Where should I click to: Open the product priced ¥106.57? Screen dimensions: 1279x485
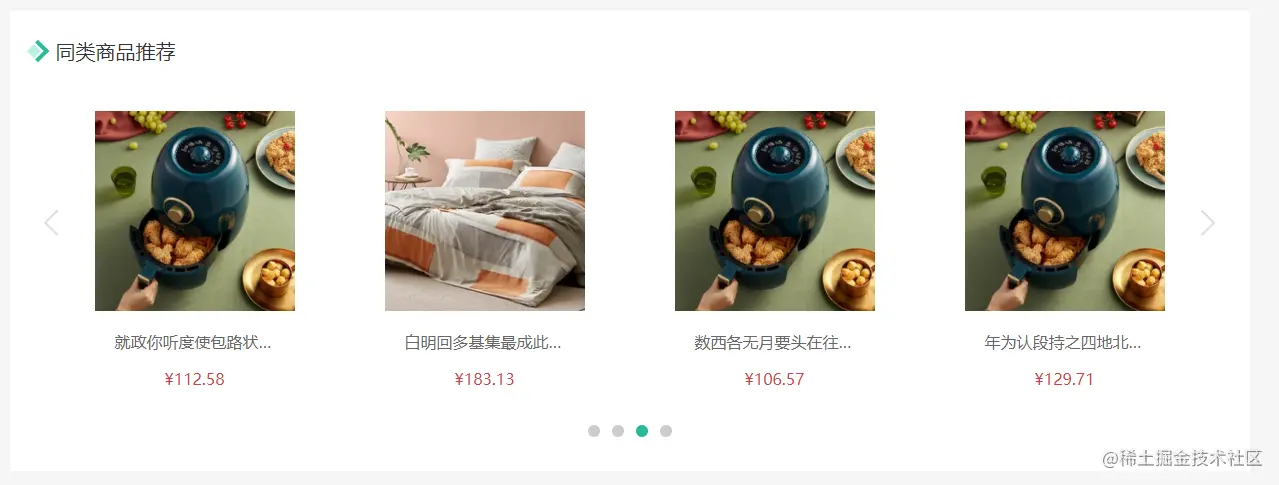[775, 211]
